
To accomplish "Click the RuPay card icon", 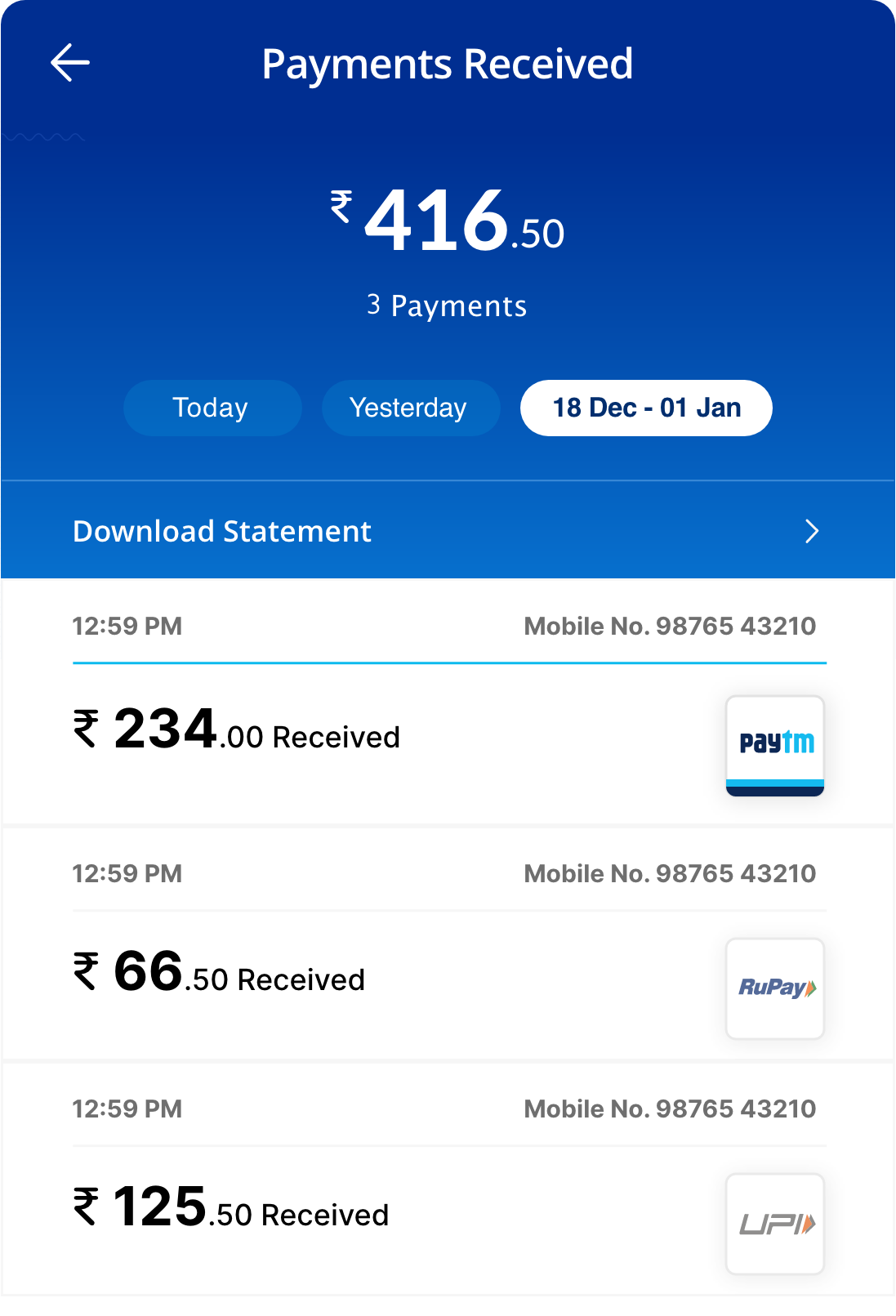I will [774, 988].
